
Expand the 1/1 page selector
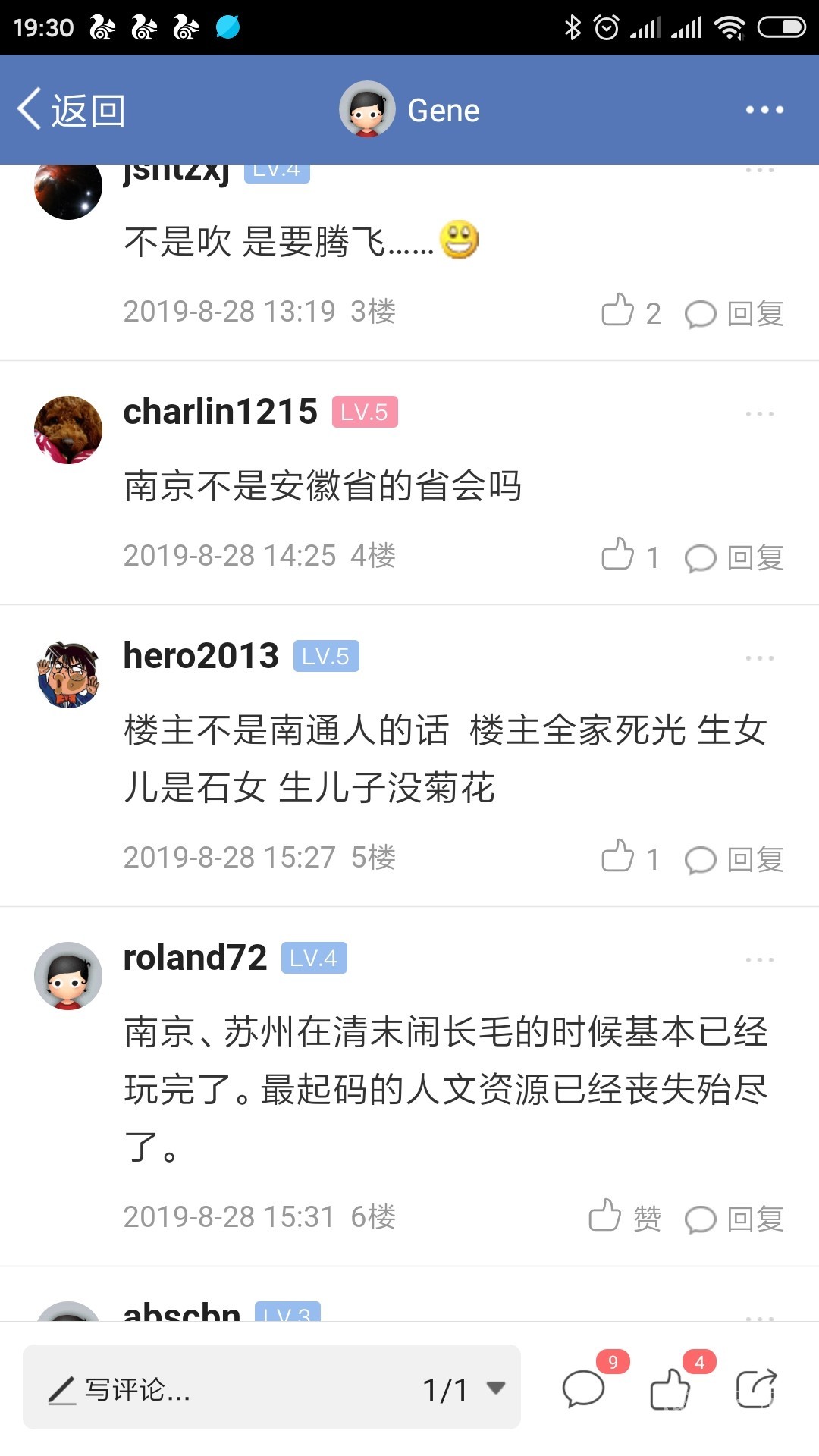(463, 1389)
